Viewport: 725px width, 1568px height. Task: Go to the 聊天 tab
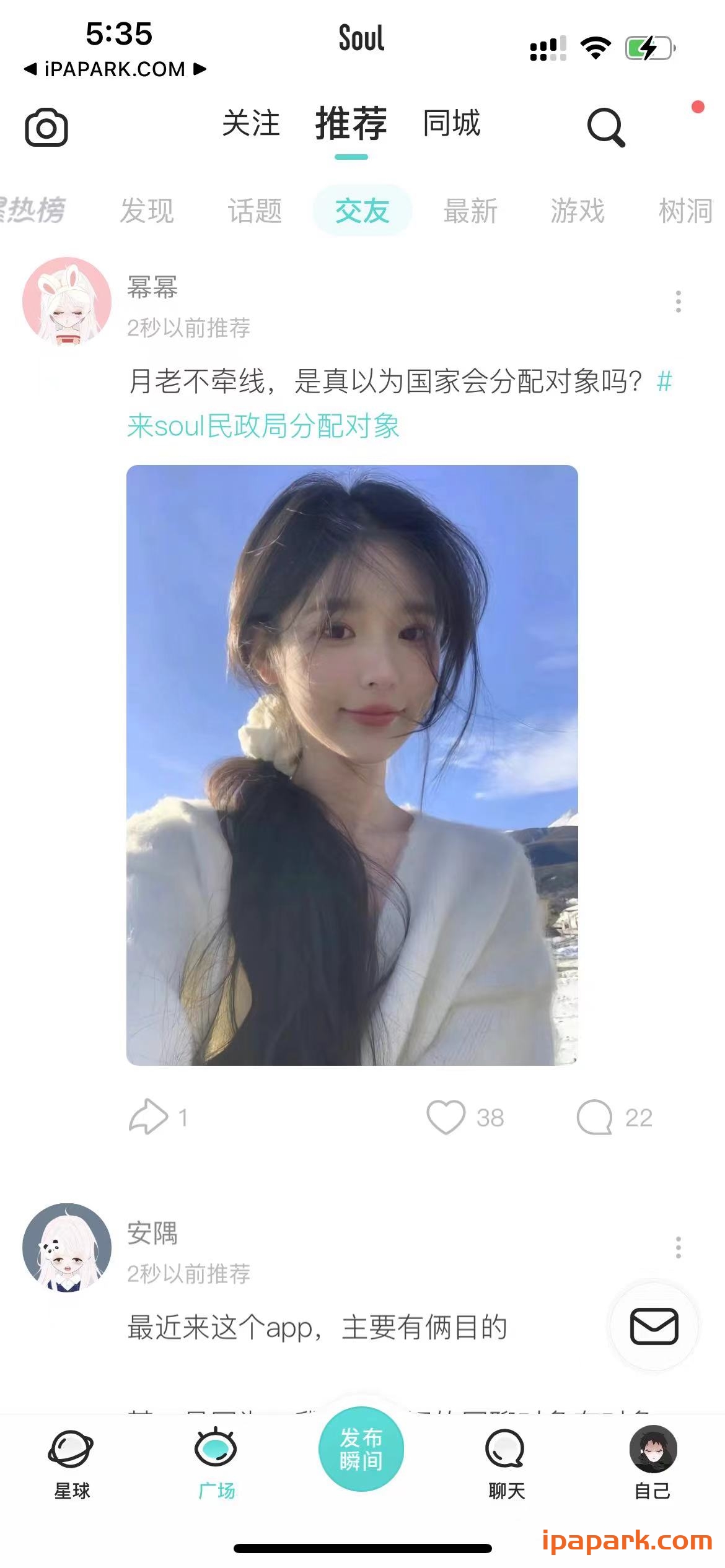click(506, 1463)
